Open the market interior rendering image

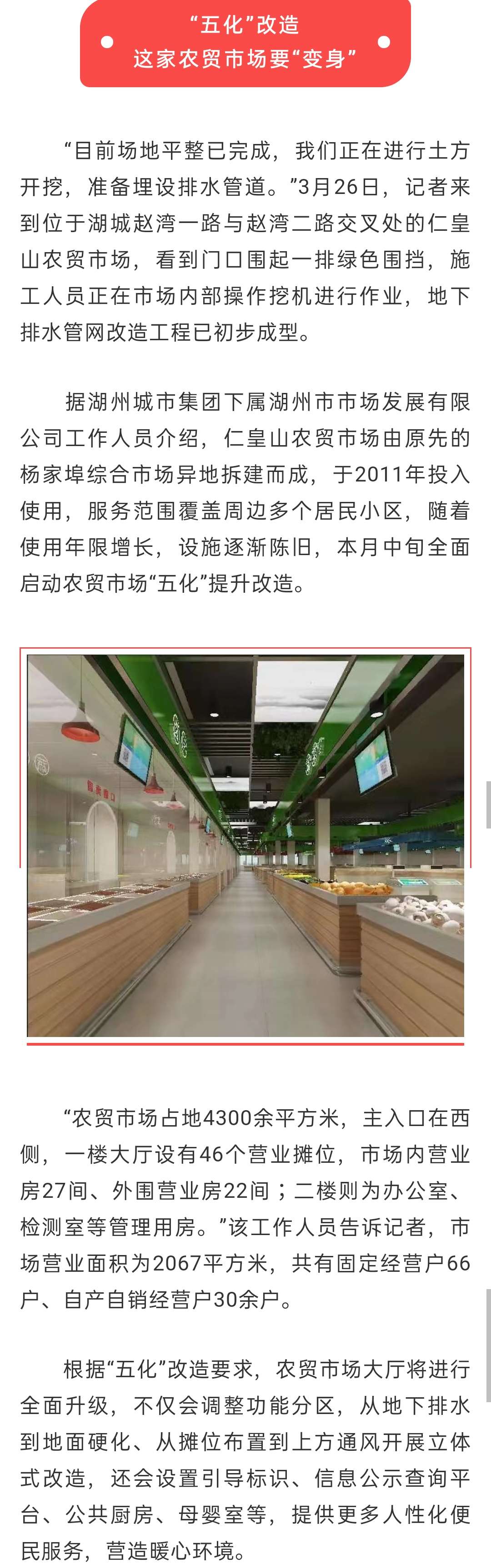click(245, 845)
